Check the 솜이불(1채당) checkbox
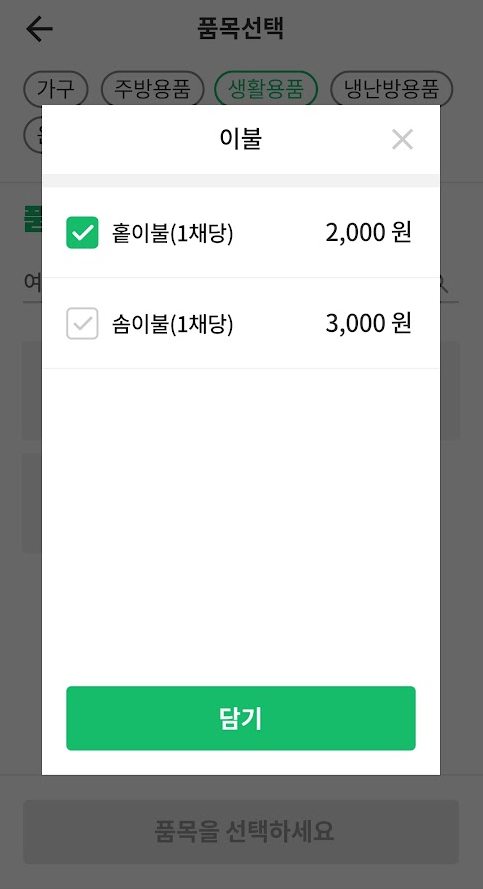 tap(82, 323)
